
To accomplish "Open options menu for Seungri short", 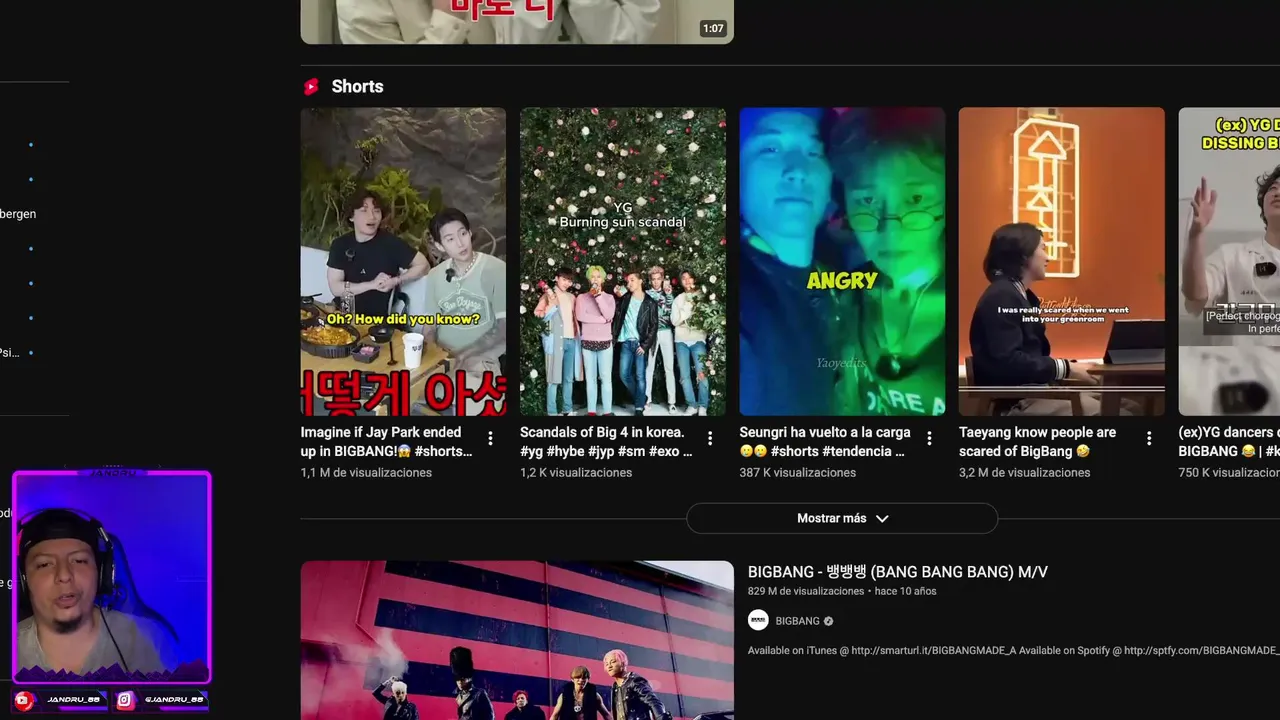I will click(x=929, y=438).
